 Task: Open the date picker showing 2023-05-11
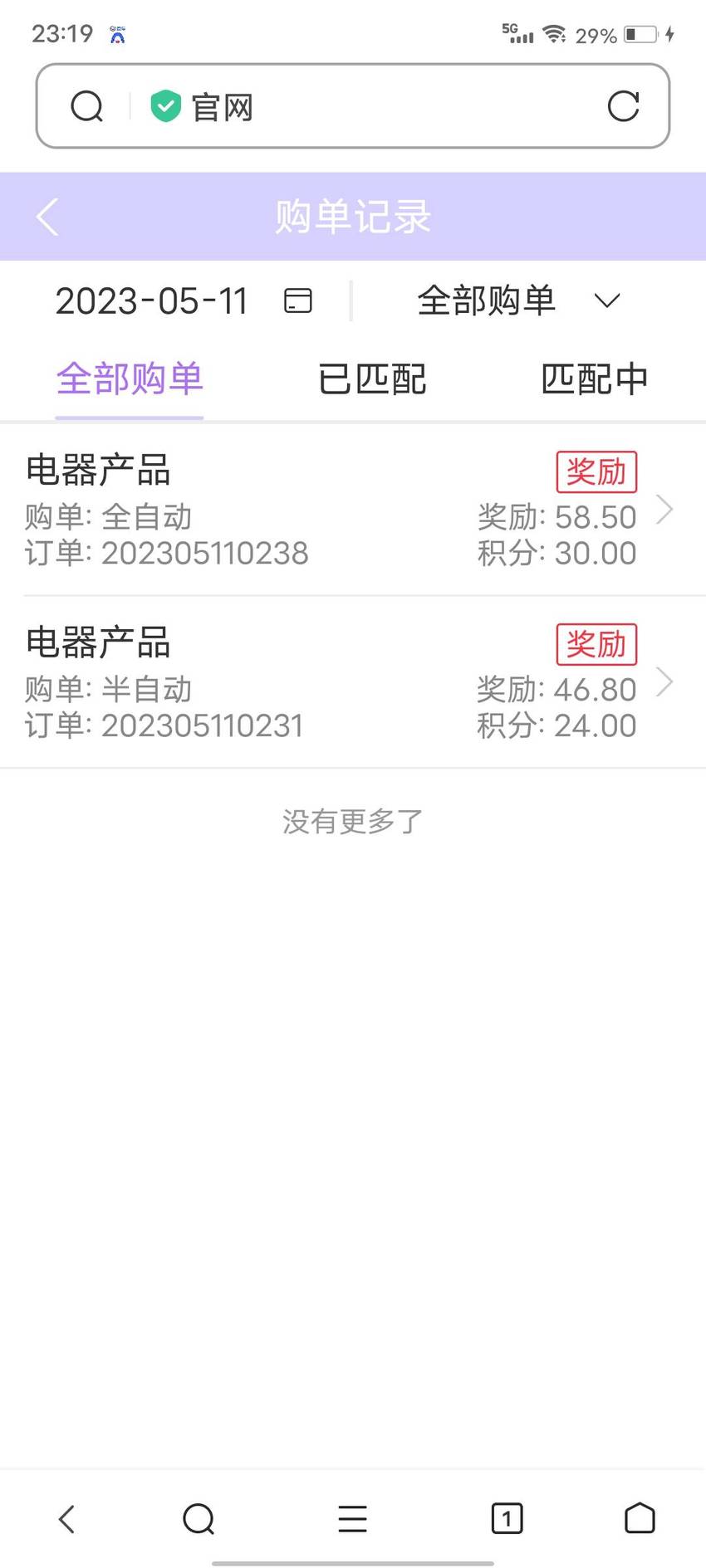click(183, 300)
